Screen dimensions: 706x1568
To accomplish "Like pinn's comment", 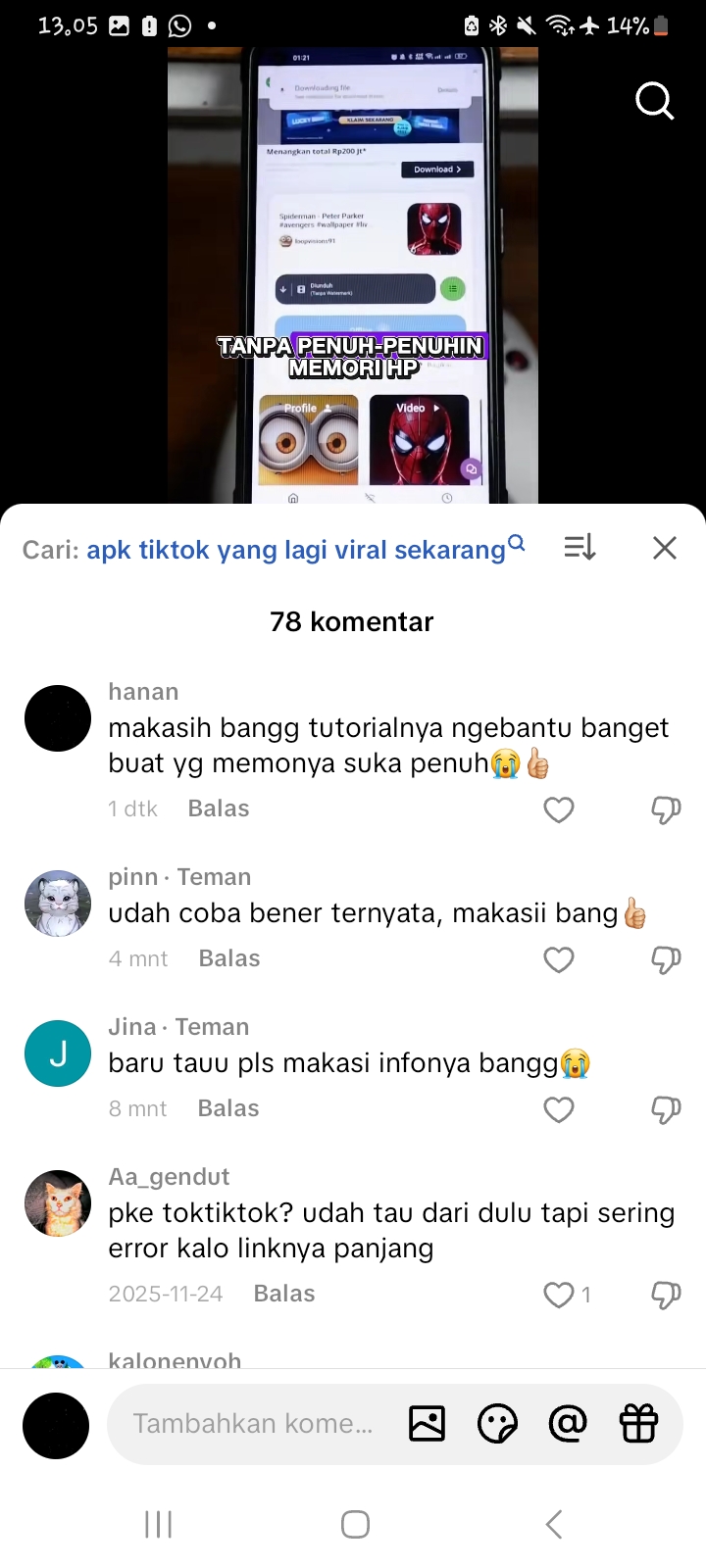I will pos(559,960).
